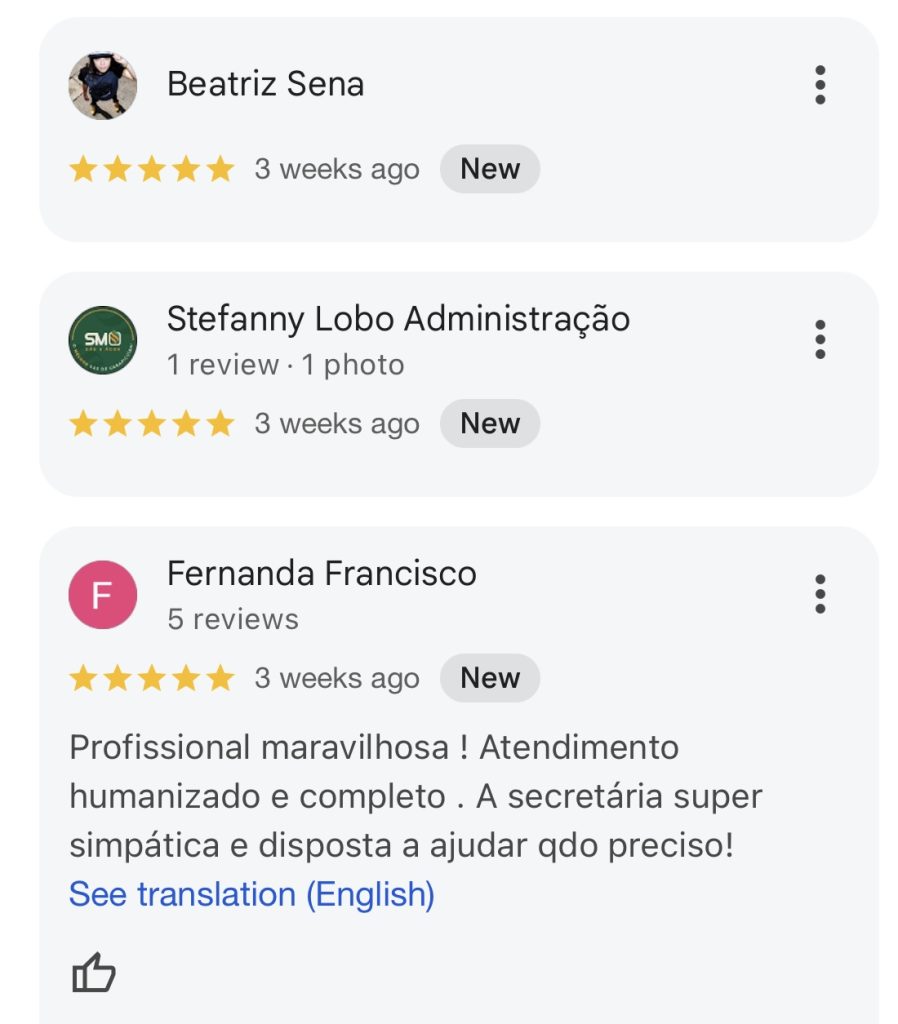Click the New badge on Beatriz Sena's review
The width and height of the screenshot is (898, 1024).
(489, 169)
